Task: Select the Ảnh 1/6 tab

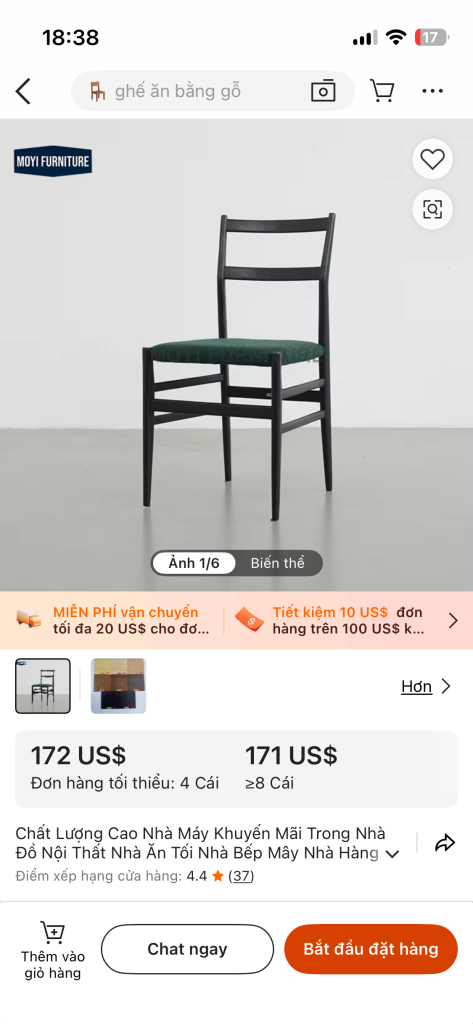Action: (193, 564)
